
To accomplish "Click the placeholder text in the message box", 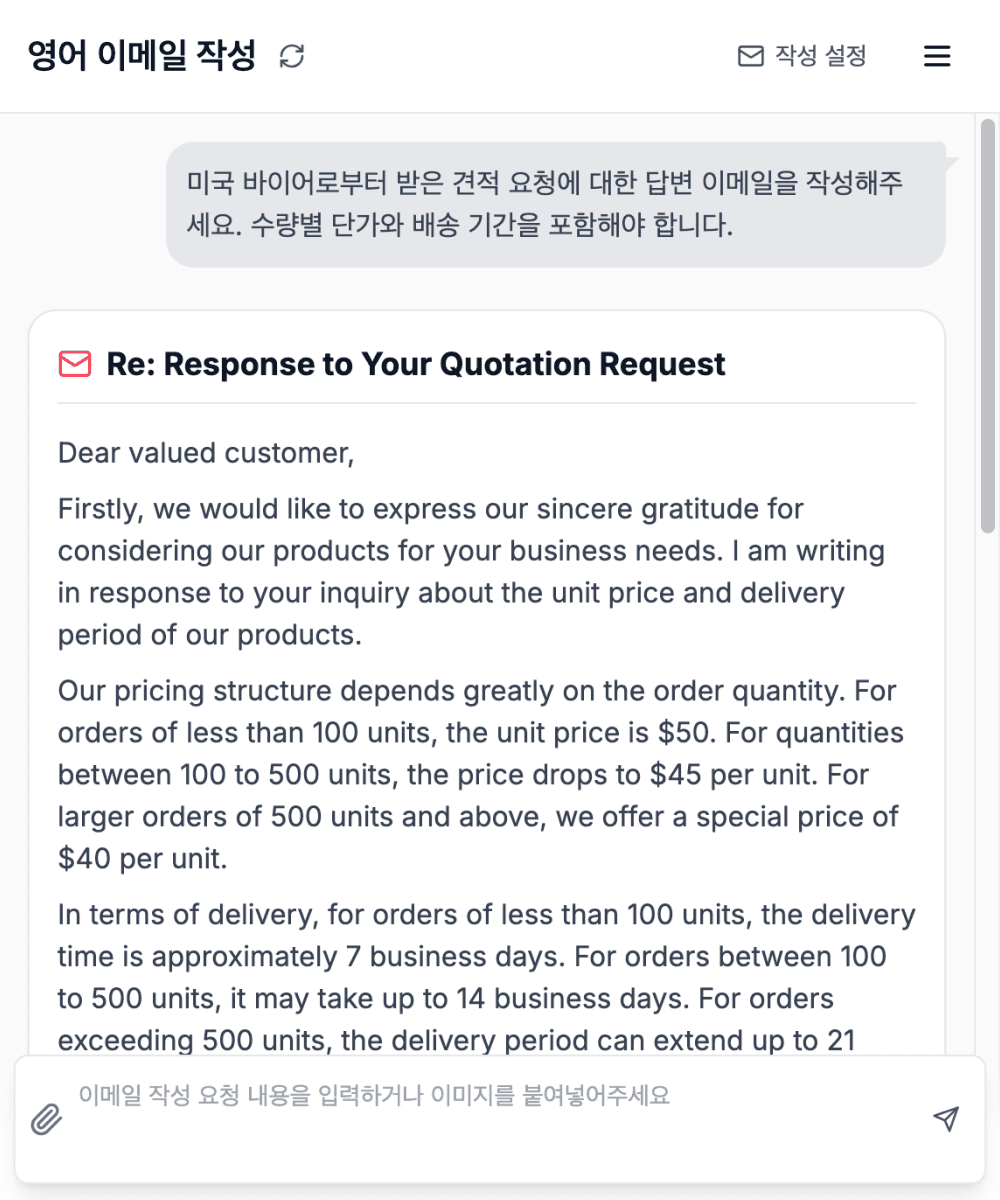I will pyautogui.click(x=372, y=1096).
